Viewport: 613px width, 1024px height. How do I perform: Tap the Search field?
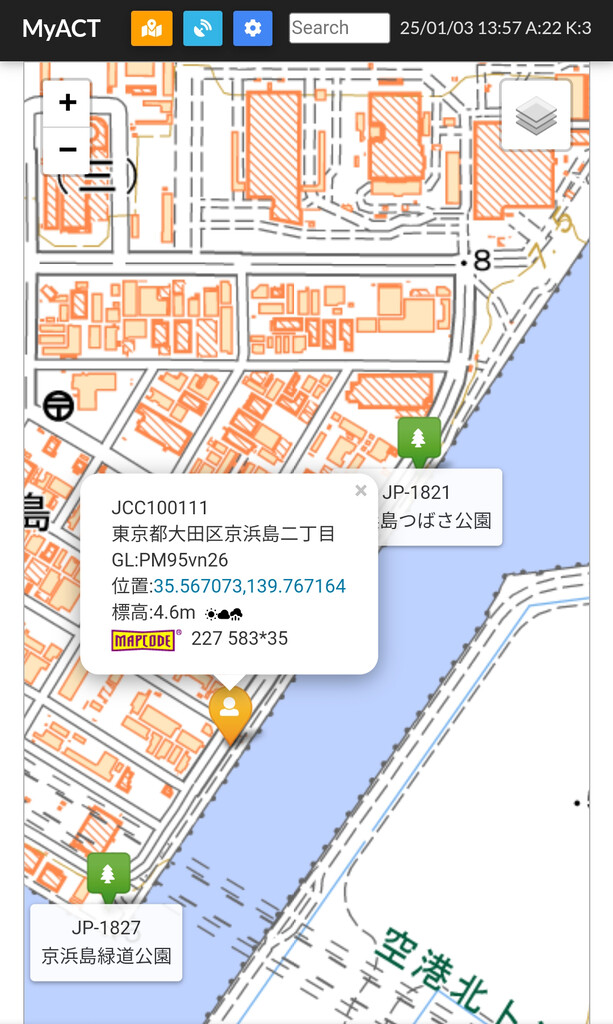point(339,28)
